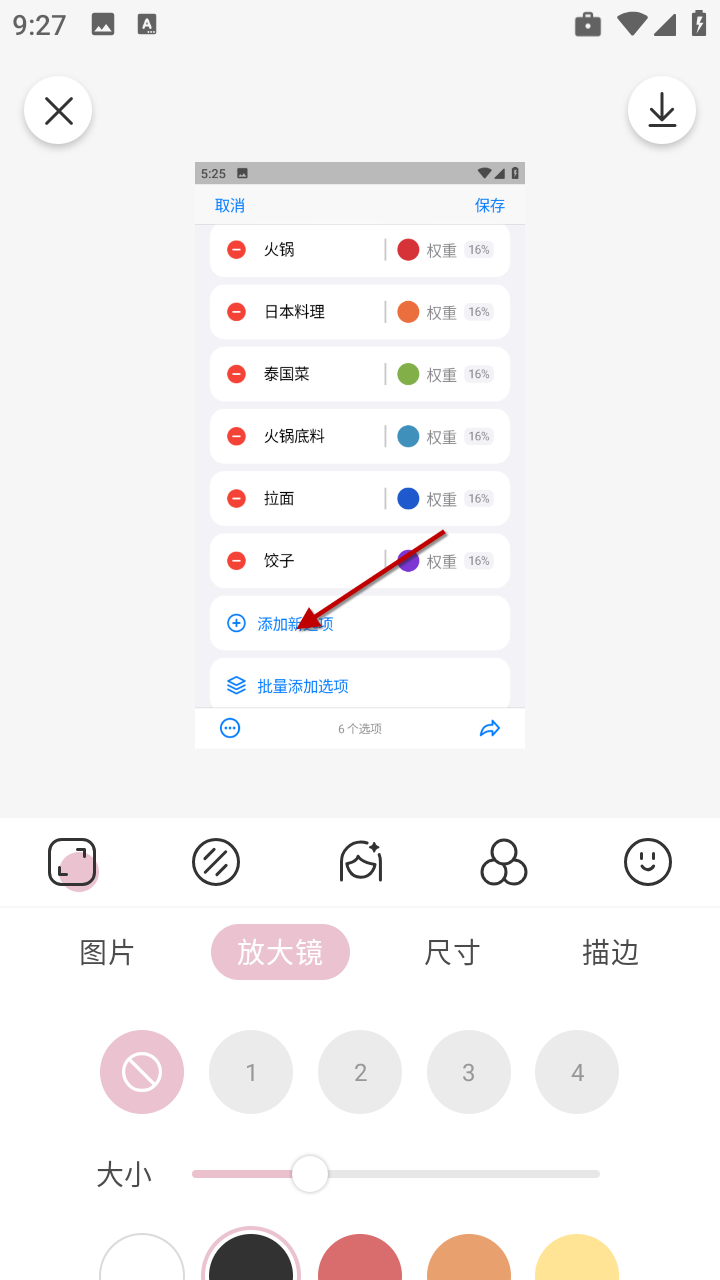
Task: Open the face beauty tool
Action: [x=361, y=862]
